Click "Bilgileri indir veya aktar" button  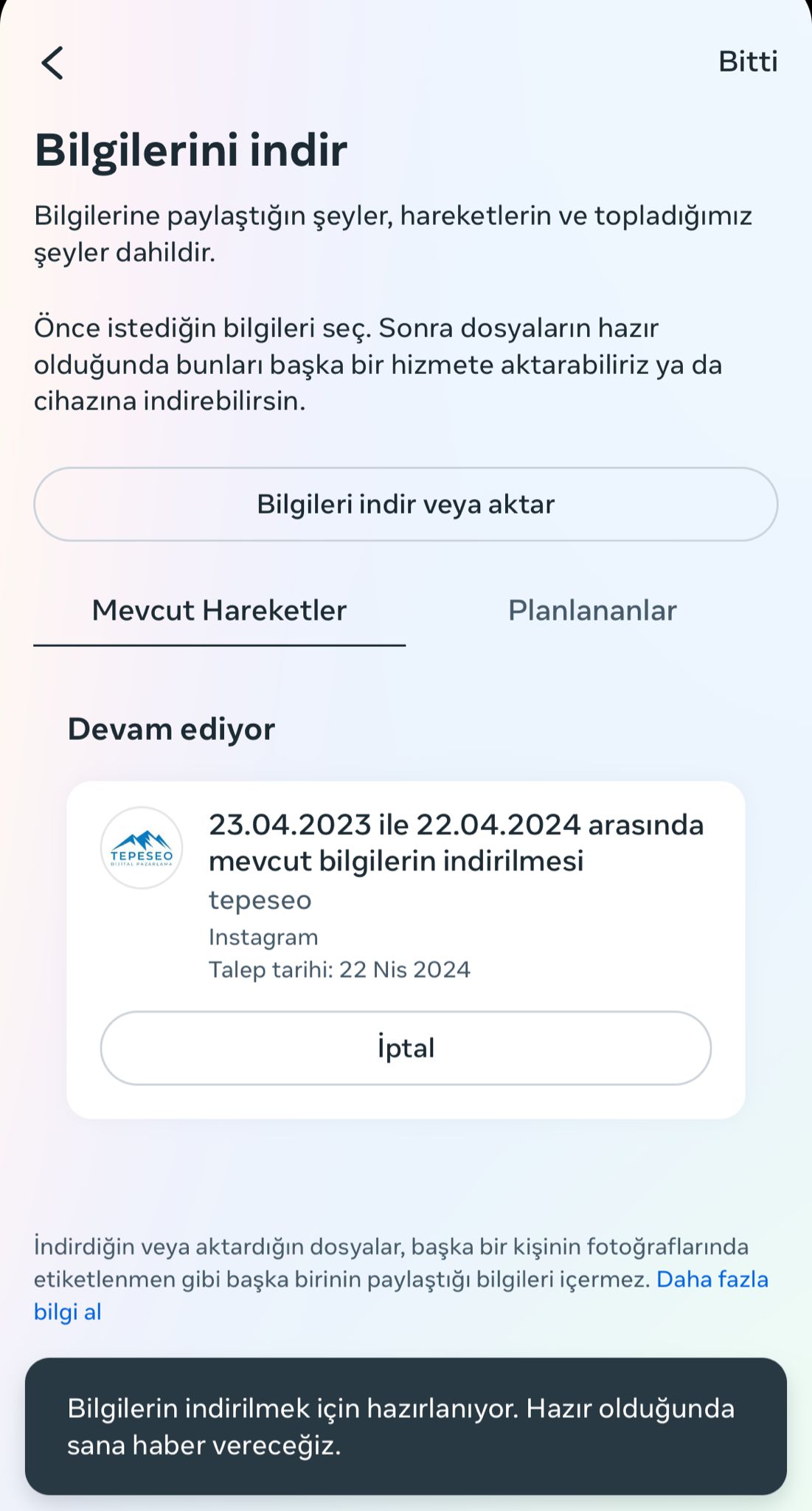point(406,504)
